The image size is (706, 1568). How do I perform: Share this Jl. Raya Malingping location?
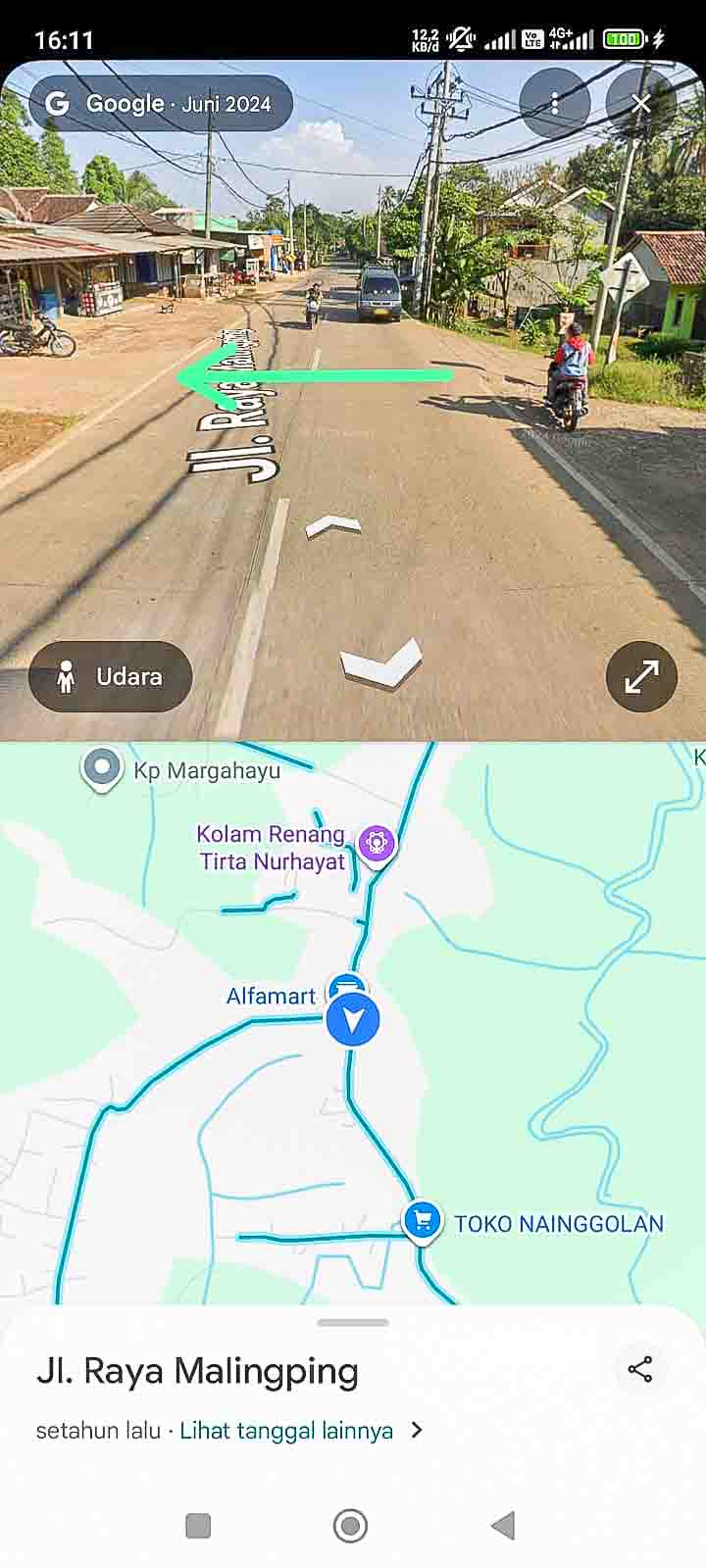[640, 1369]
